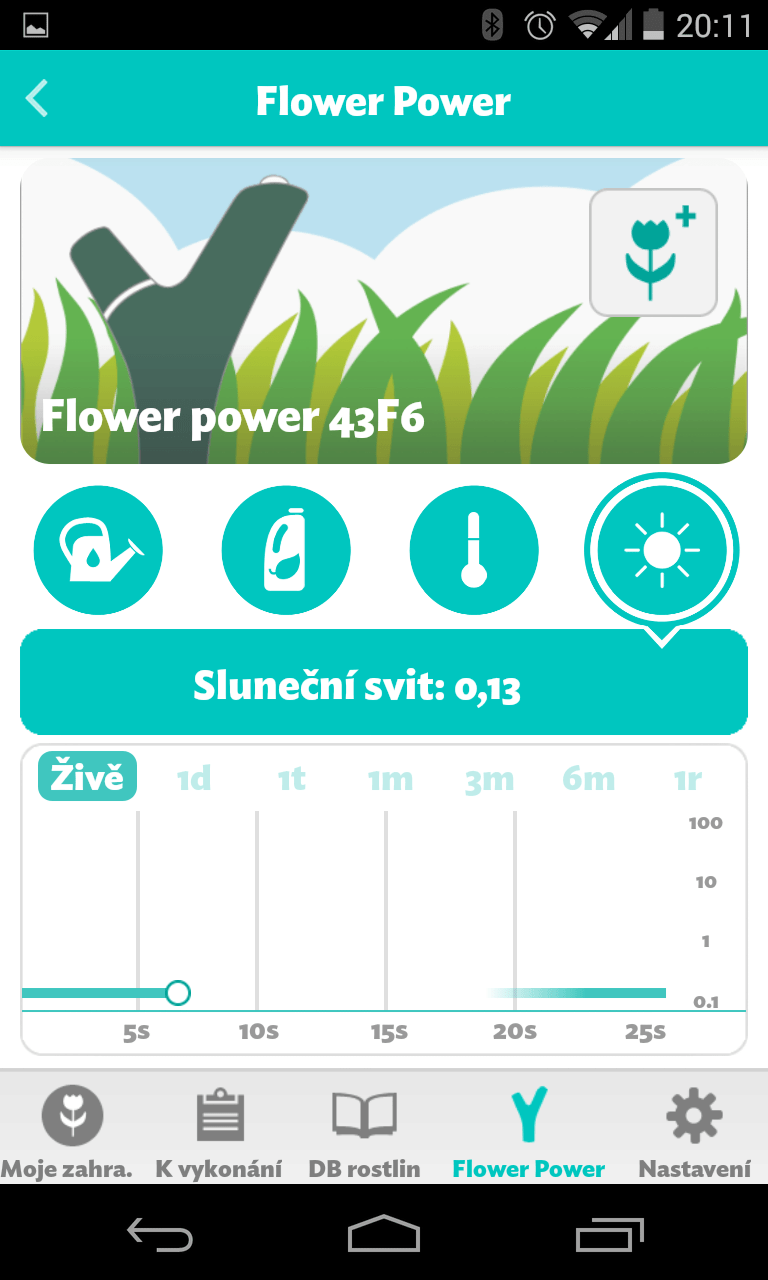Select the Živě live range

point(87,777)
